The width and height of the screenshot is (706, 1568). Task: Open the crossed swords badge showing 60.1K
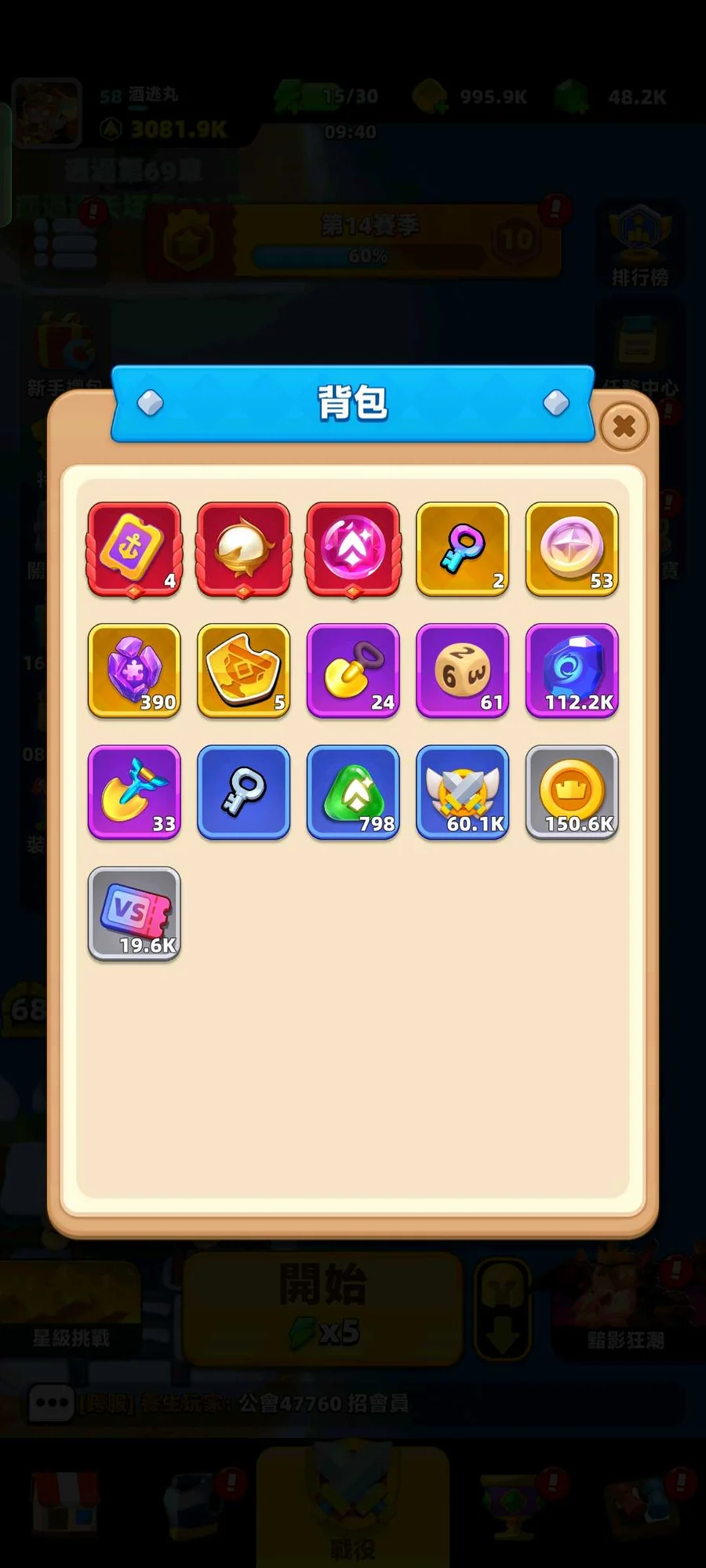click(x=462, y=793)
